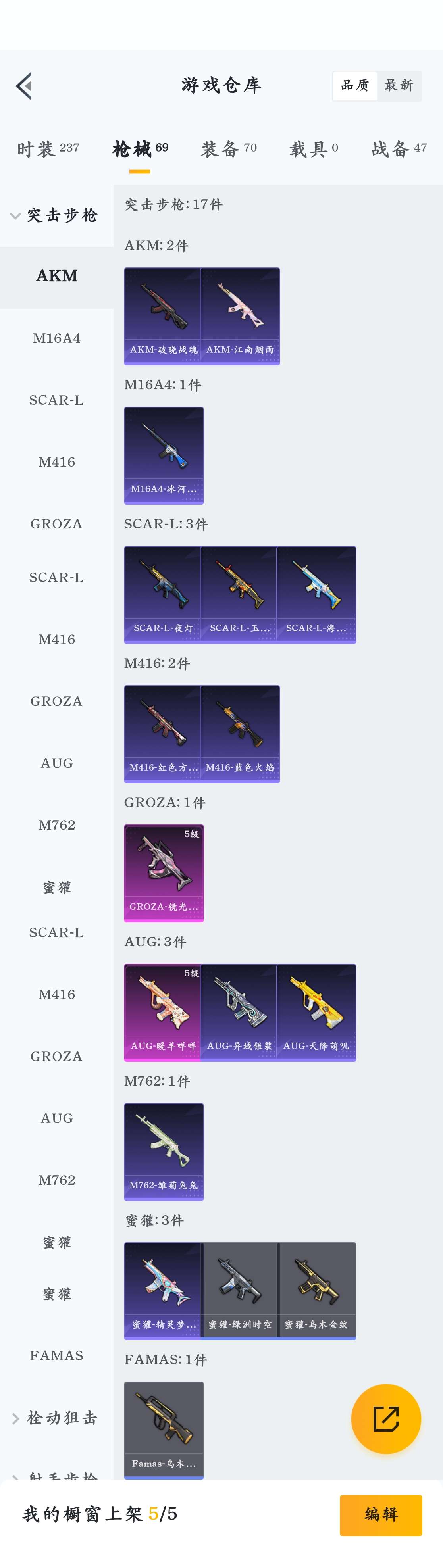Image resolution: width=443 pixels, height=1568 pixels.
Task: Switch to the 装备 tab
Action: pyautogui.click(x=229, y=148)
